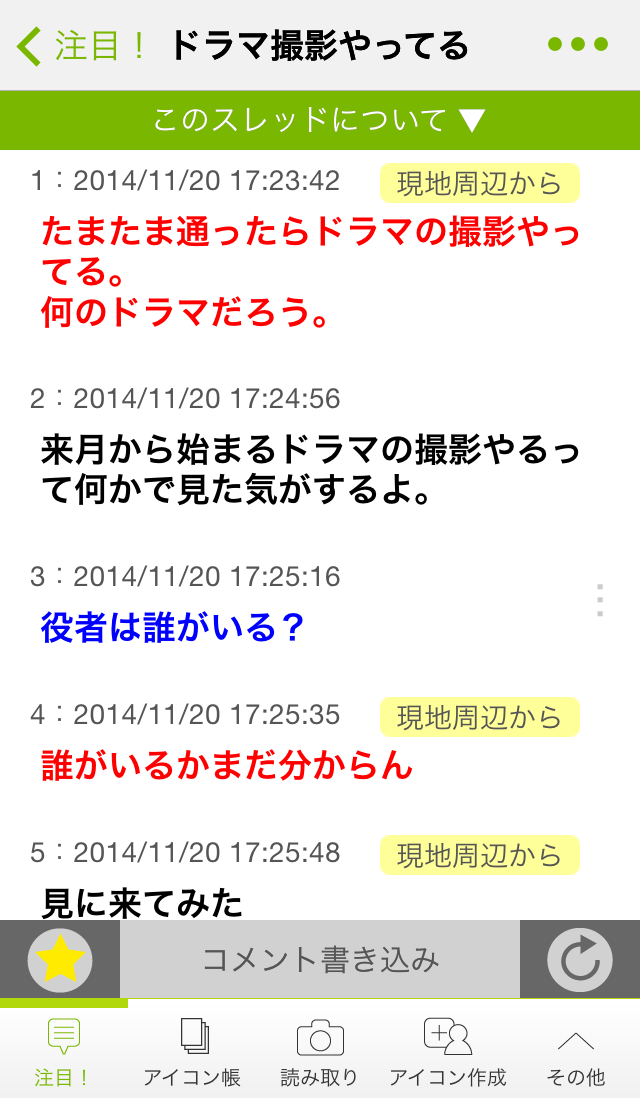Tap コメント書き込み to write a comment
The image size is (640, 1098).
(320, 959)
